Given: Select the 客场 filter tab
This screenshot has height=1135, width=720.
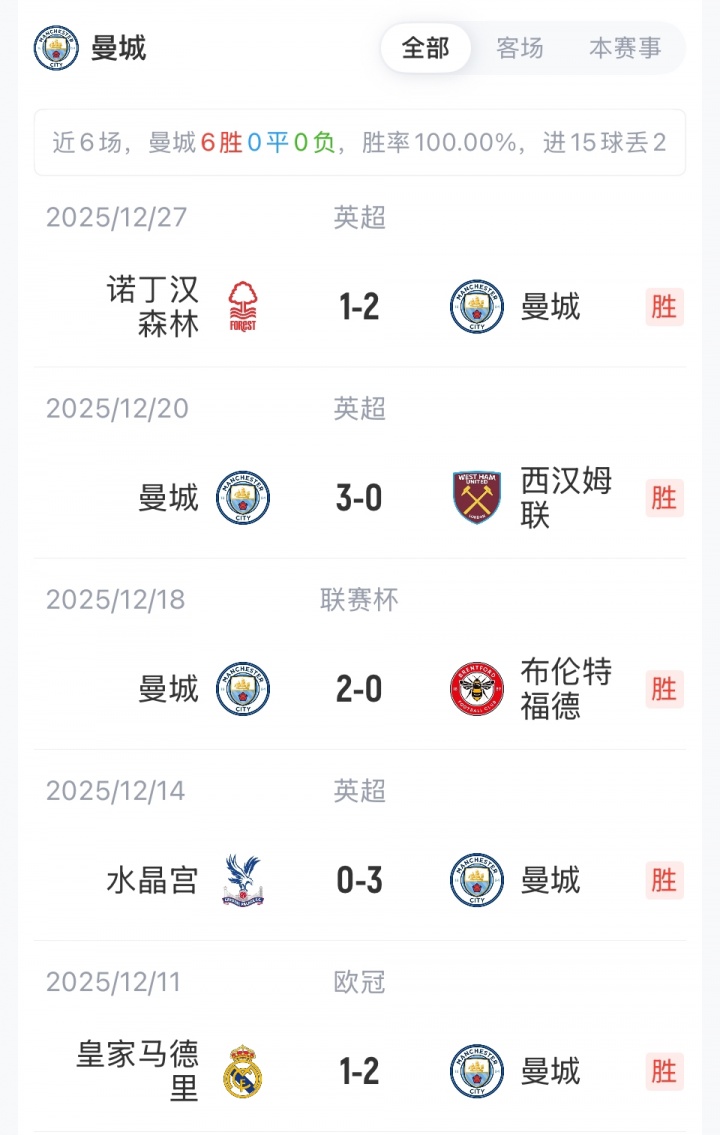Looking at the screenshot, I should point(520,48).
